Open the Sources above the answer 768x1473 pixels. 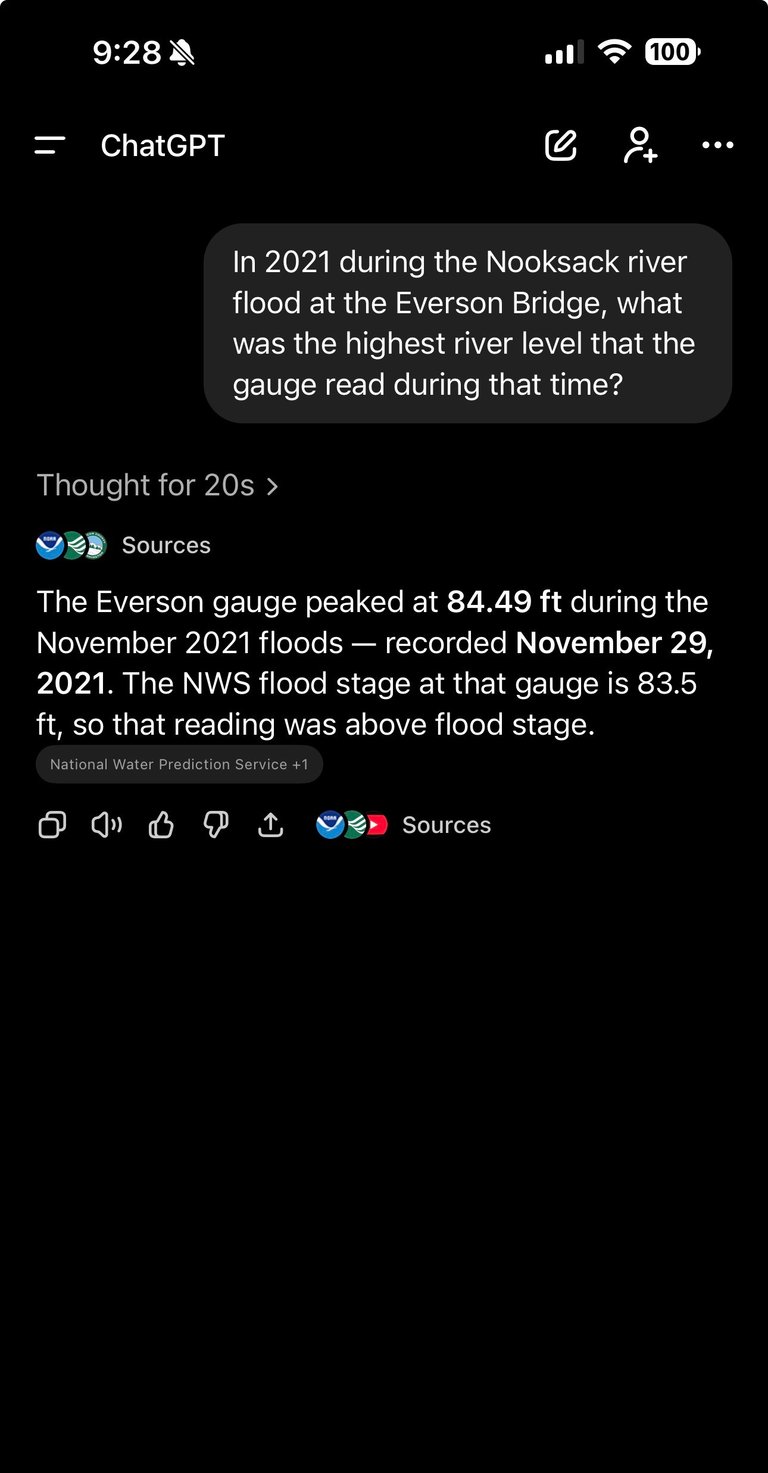[124, 545]
